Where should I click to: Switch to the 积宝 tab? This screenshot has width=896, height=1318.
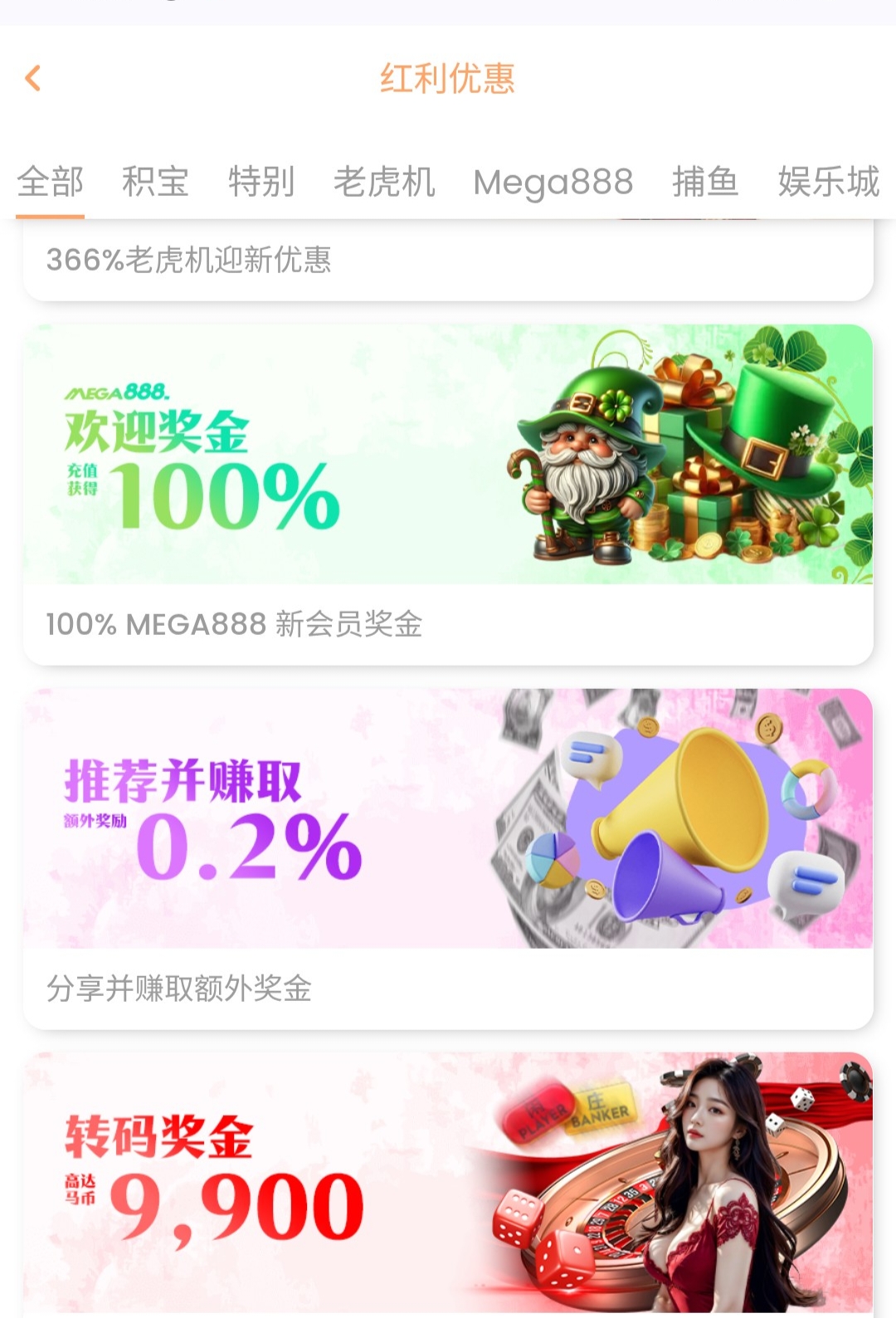(154, 182)
